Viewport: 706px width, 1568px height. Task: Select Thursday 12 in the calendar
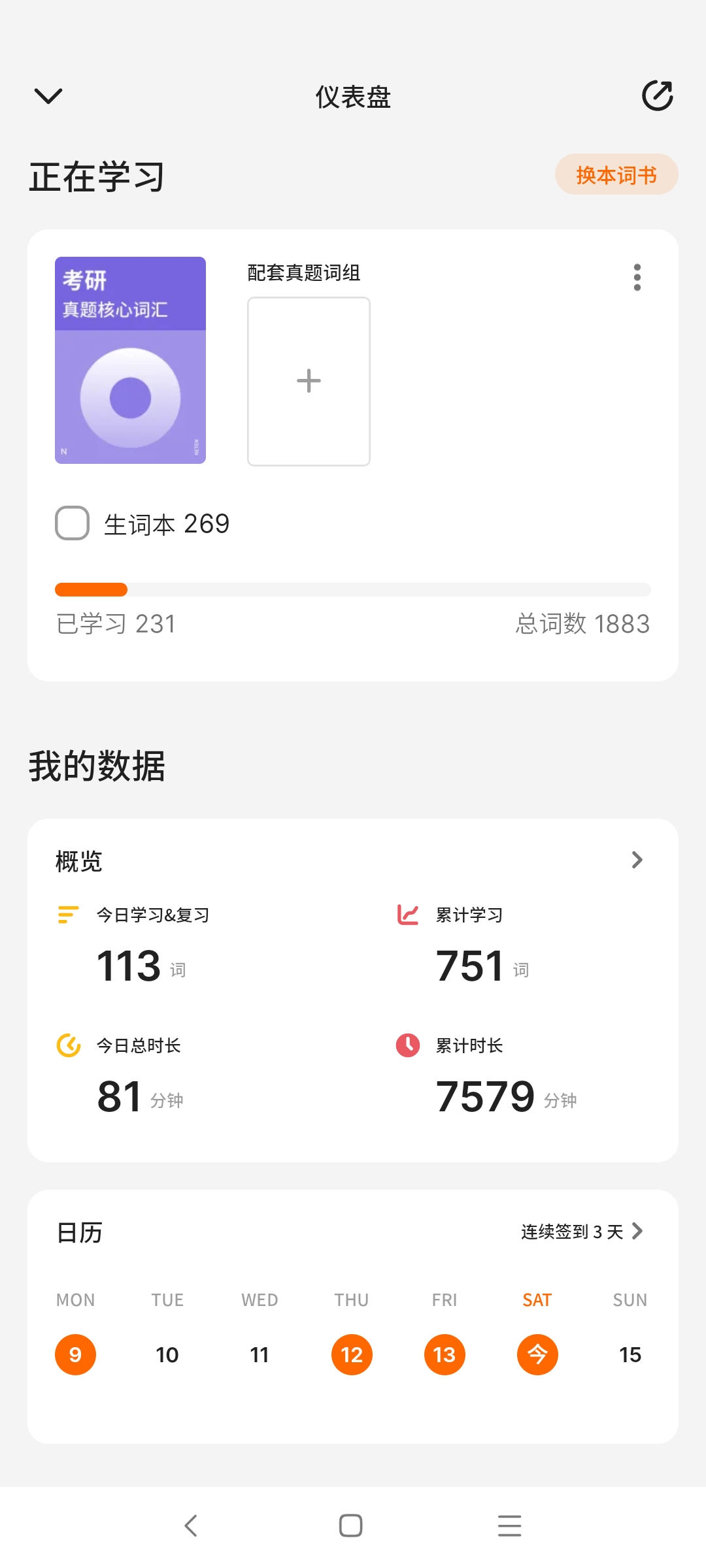(352, 1354)
